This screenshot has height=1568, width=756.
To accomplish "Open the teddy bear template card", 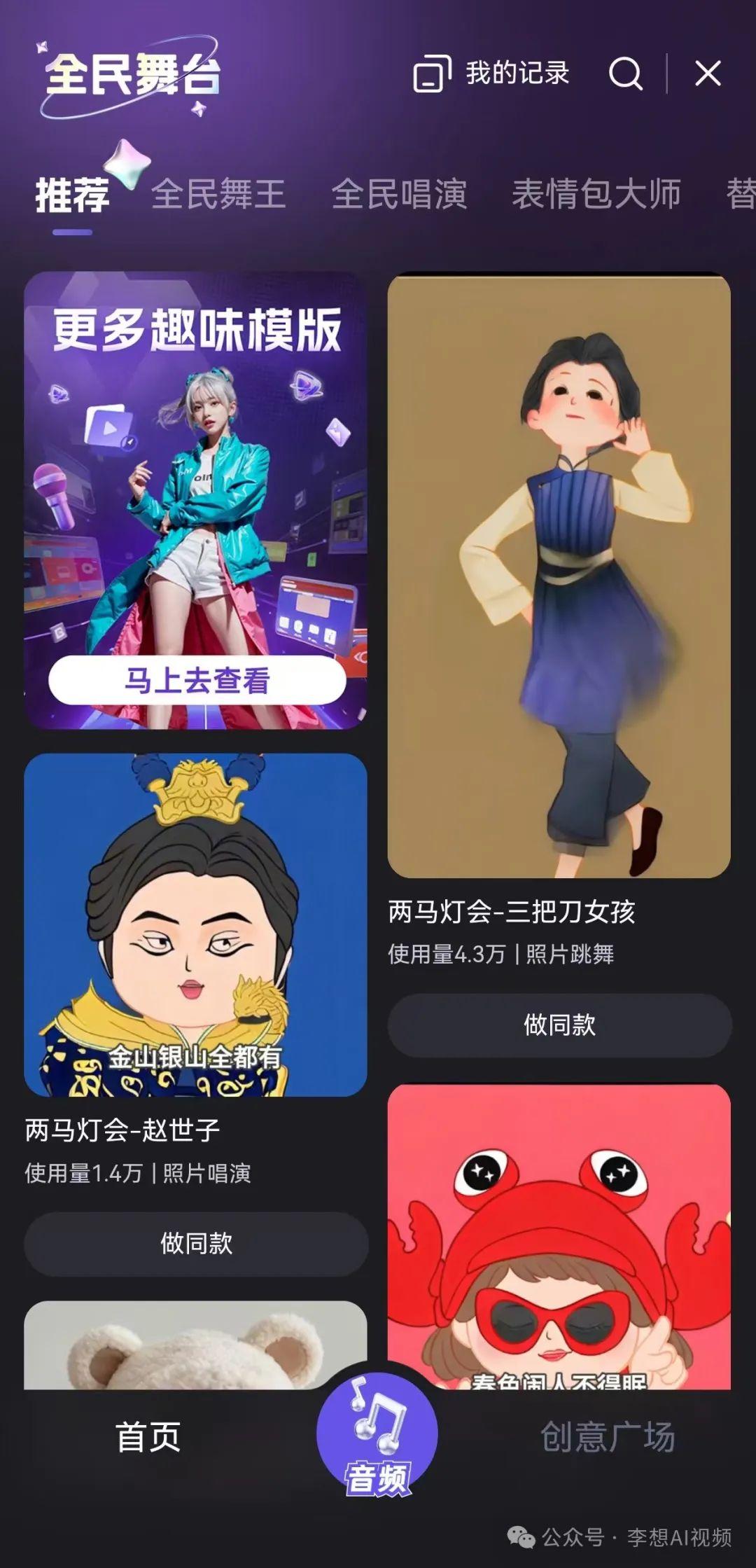I will pos(195,1345).
